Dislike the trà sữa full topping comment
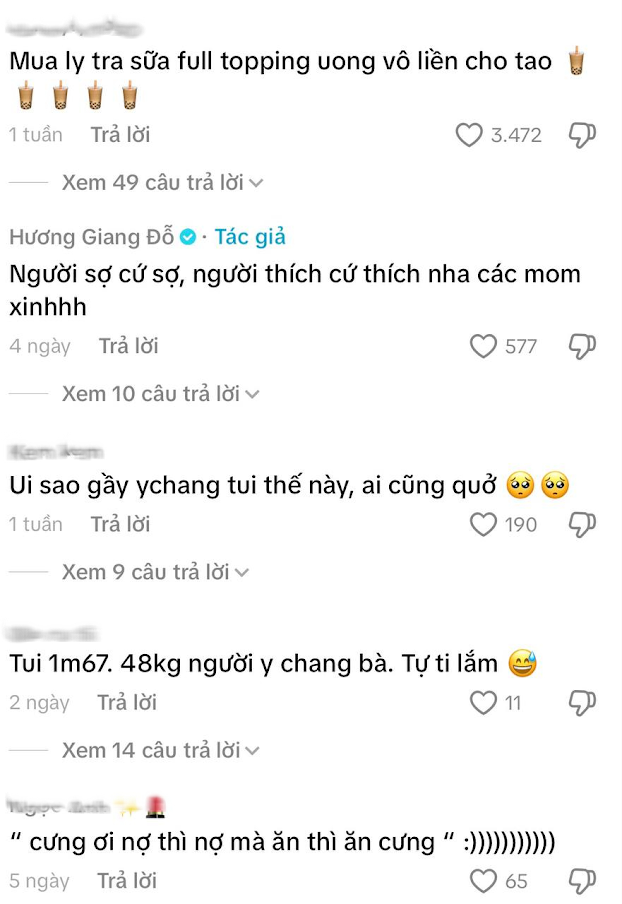Image resolution: width=622 pixels, height=904 pixels. [582, 135]
